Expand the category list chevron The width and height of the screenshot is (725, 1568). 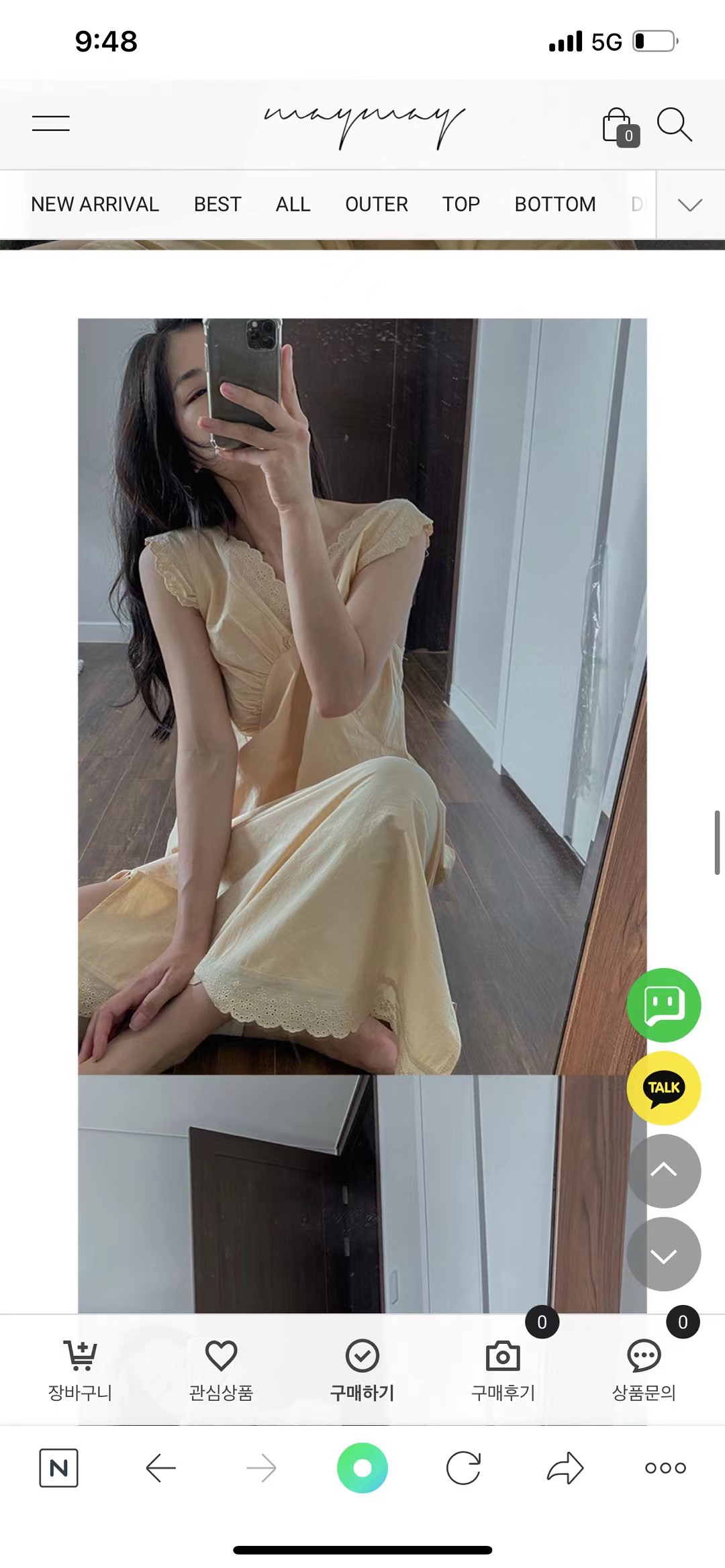(689, 205)
